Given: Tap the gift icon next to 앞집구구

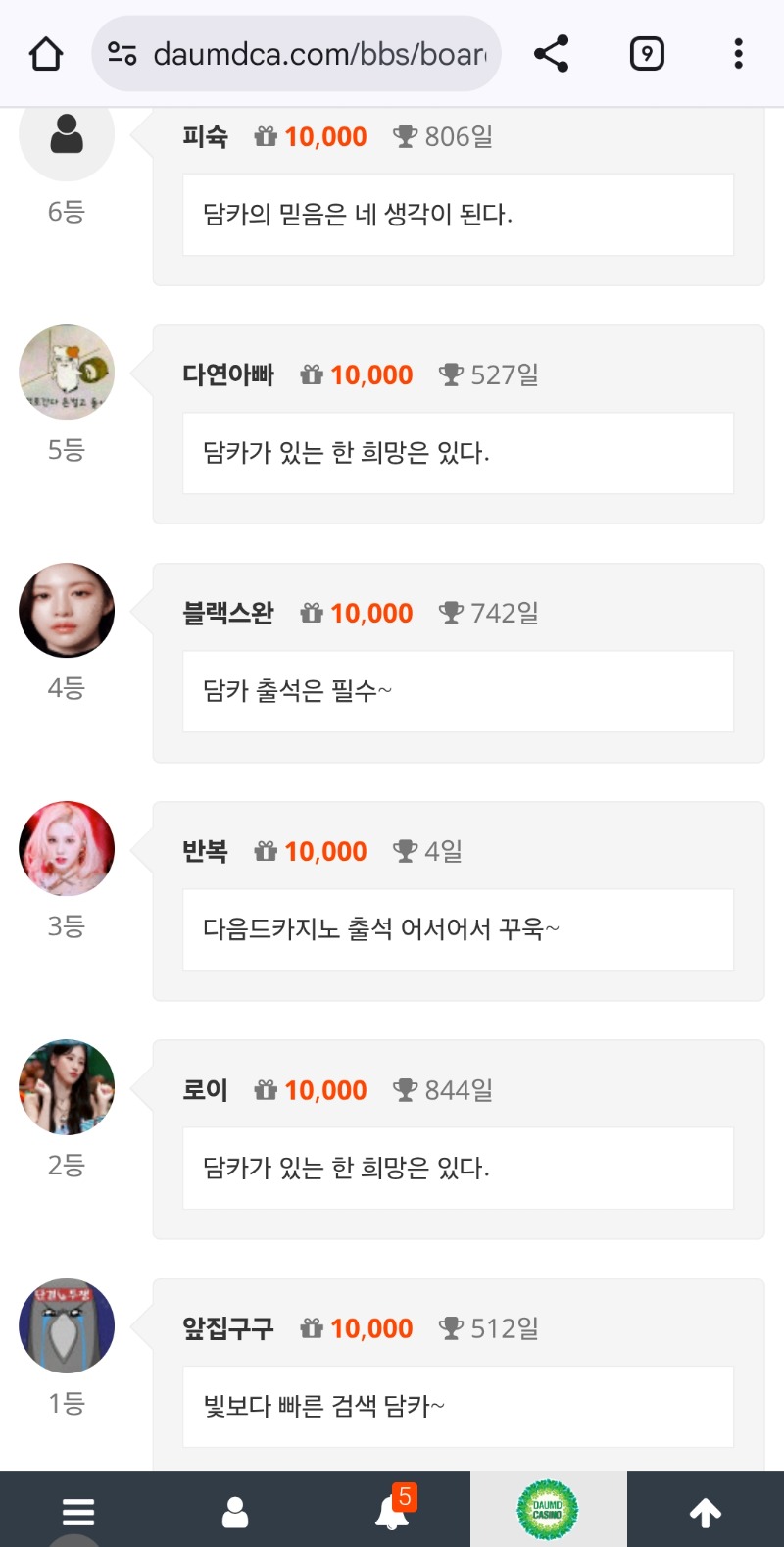Looking at the screenshot, I should 312,1328.
